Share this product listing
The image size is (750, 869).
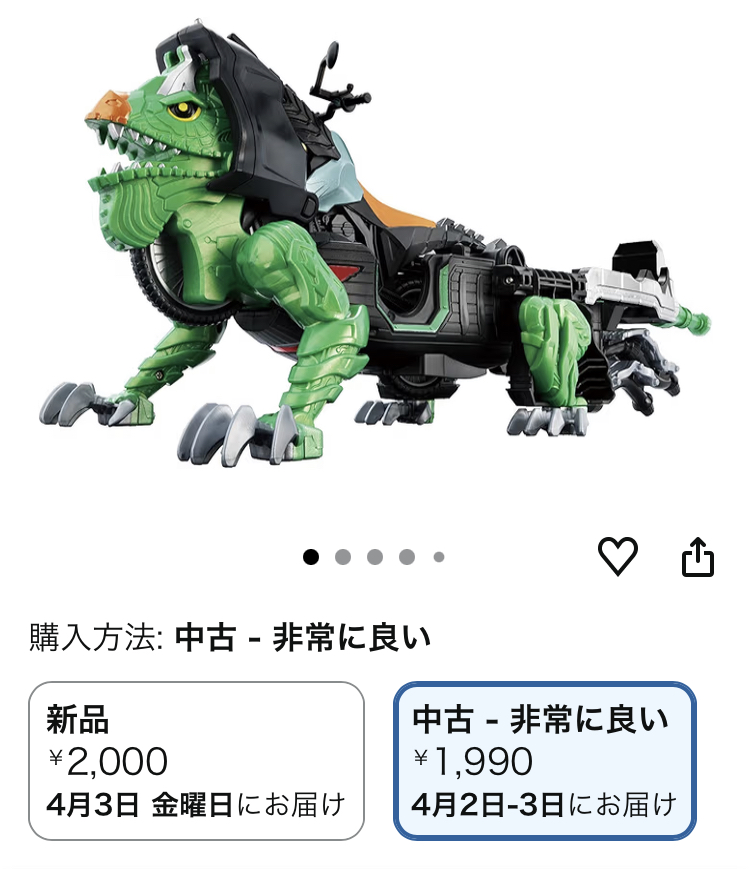pyautogui.click(x=698, y=557)
